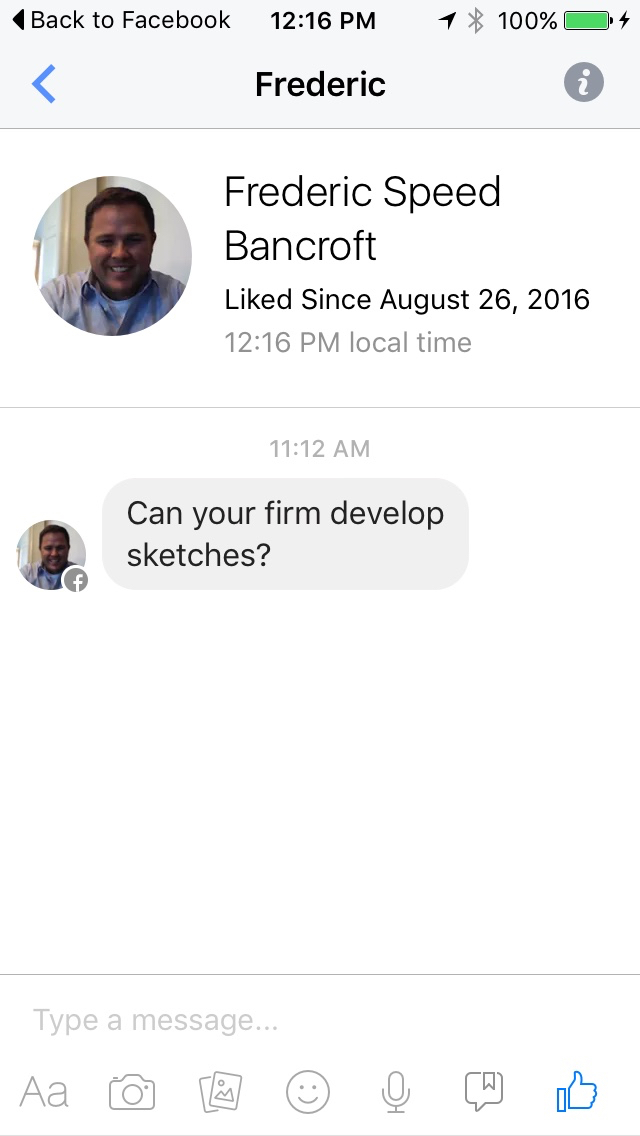Tap the Type a message field
Viewport: 640px width, 1136px height.
(x=300, y=1020)
